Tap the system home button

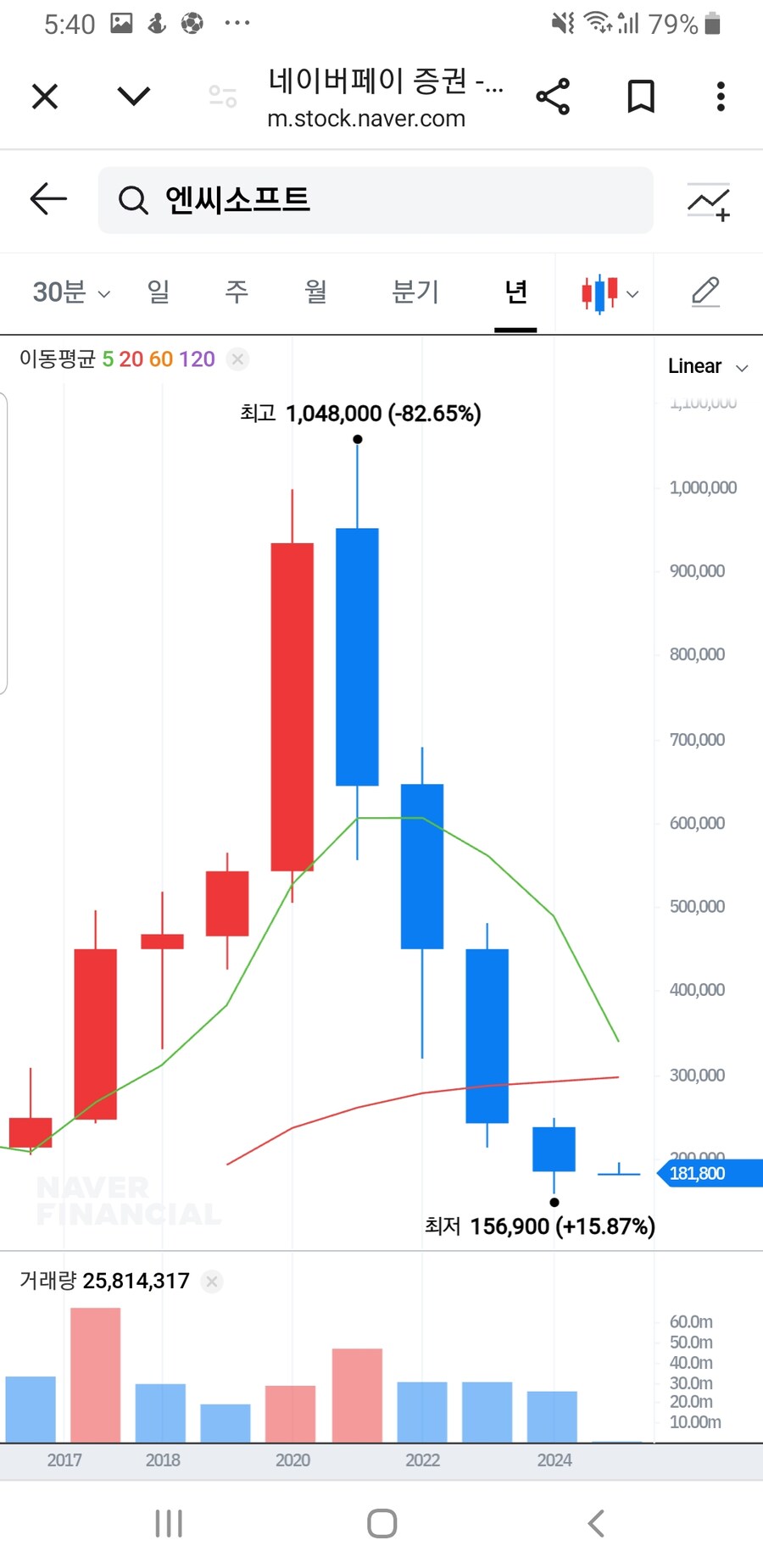click(x=381, y=1523)
